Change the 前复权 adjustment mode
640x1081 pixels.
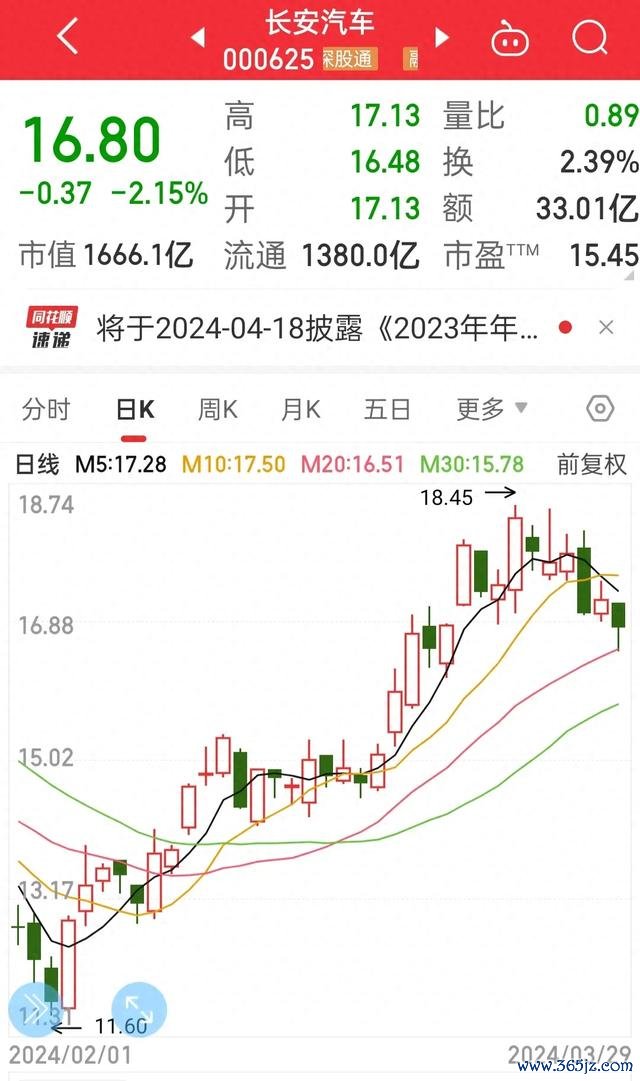(x=592, y=464)
